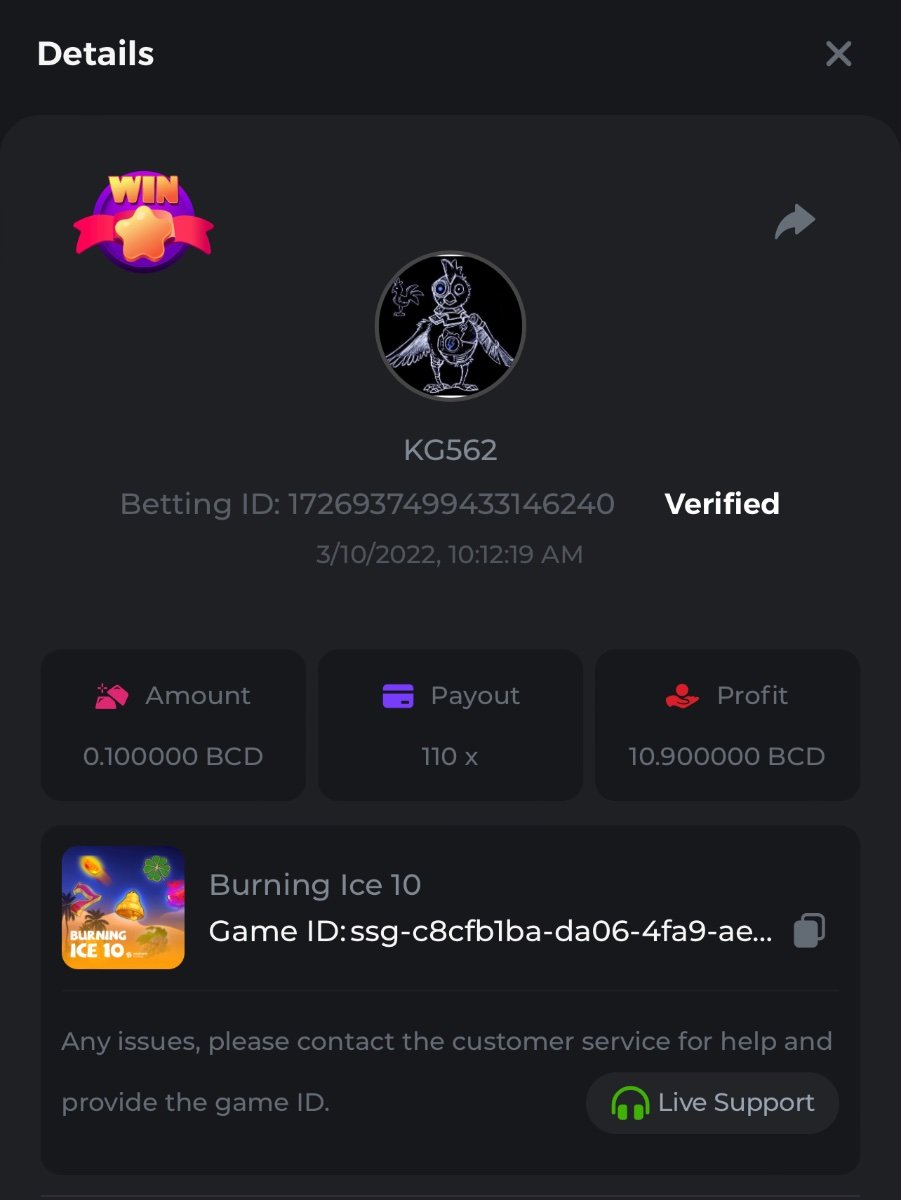The image size is (901, 1200).
Task: Tap the Verified link
Action: (x=722, y=504)
